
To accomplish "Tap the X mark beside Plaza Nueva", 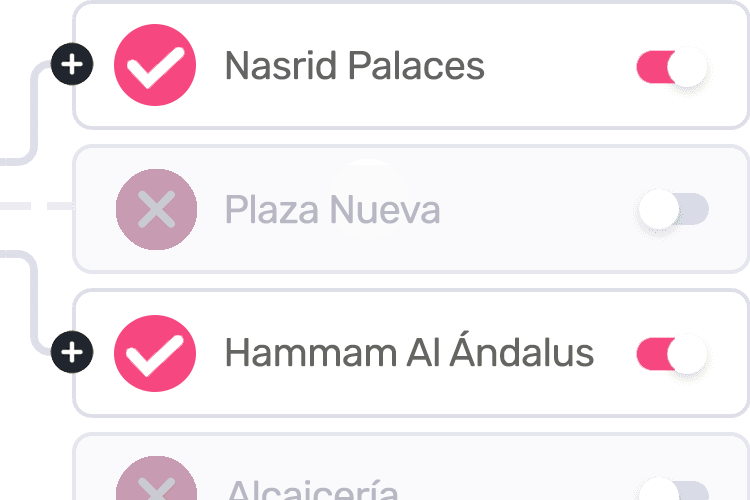I will click(155, 209).
